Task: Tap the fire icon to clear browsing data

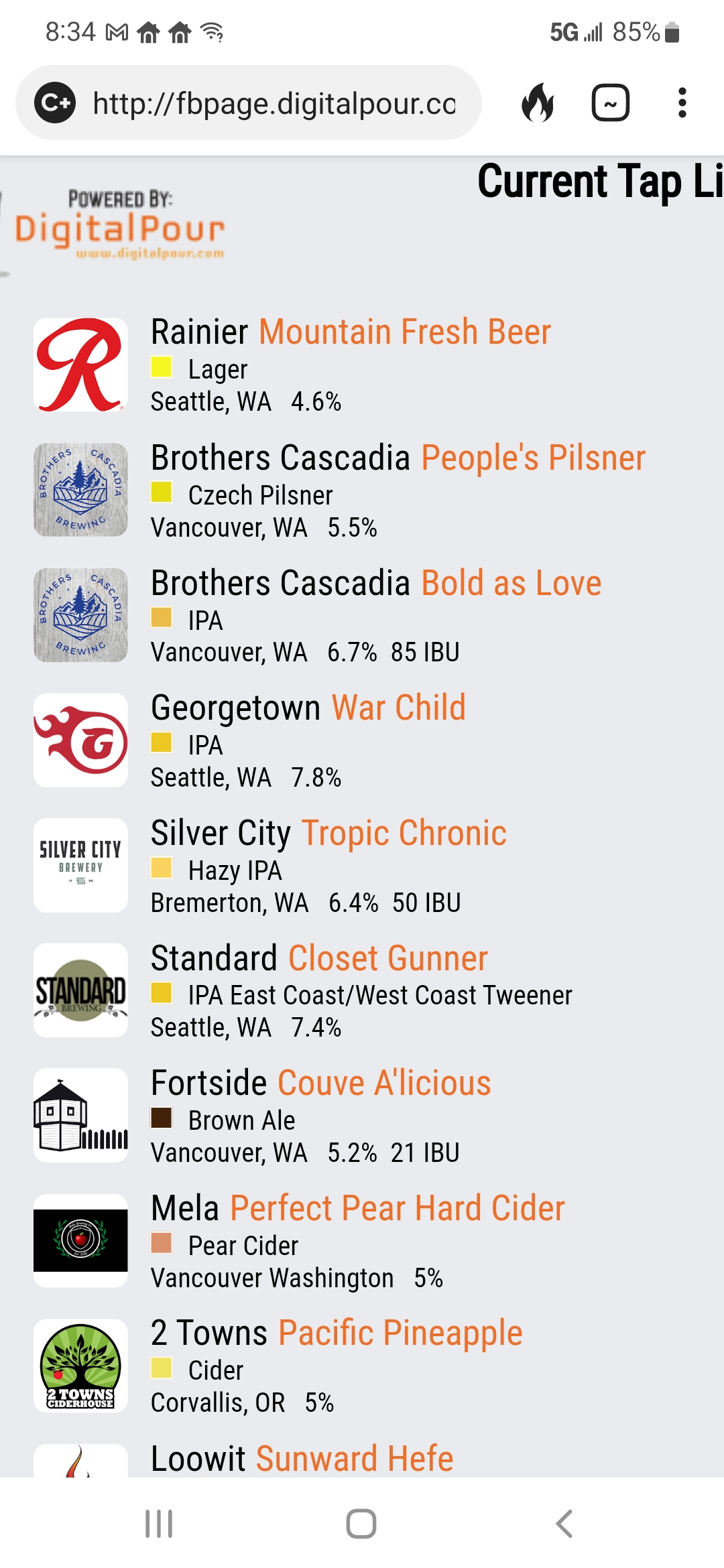Action: tap(538, 103)
